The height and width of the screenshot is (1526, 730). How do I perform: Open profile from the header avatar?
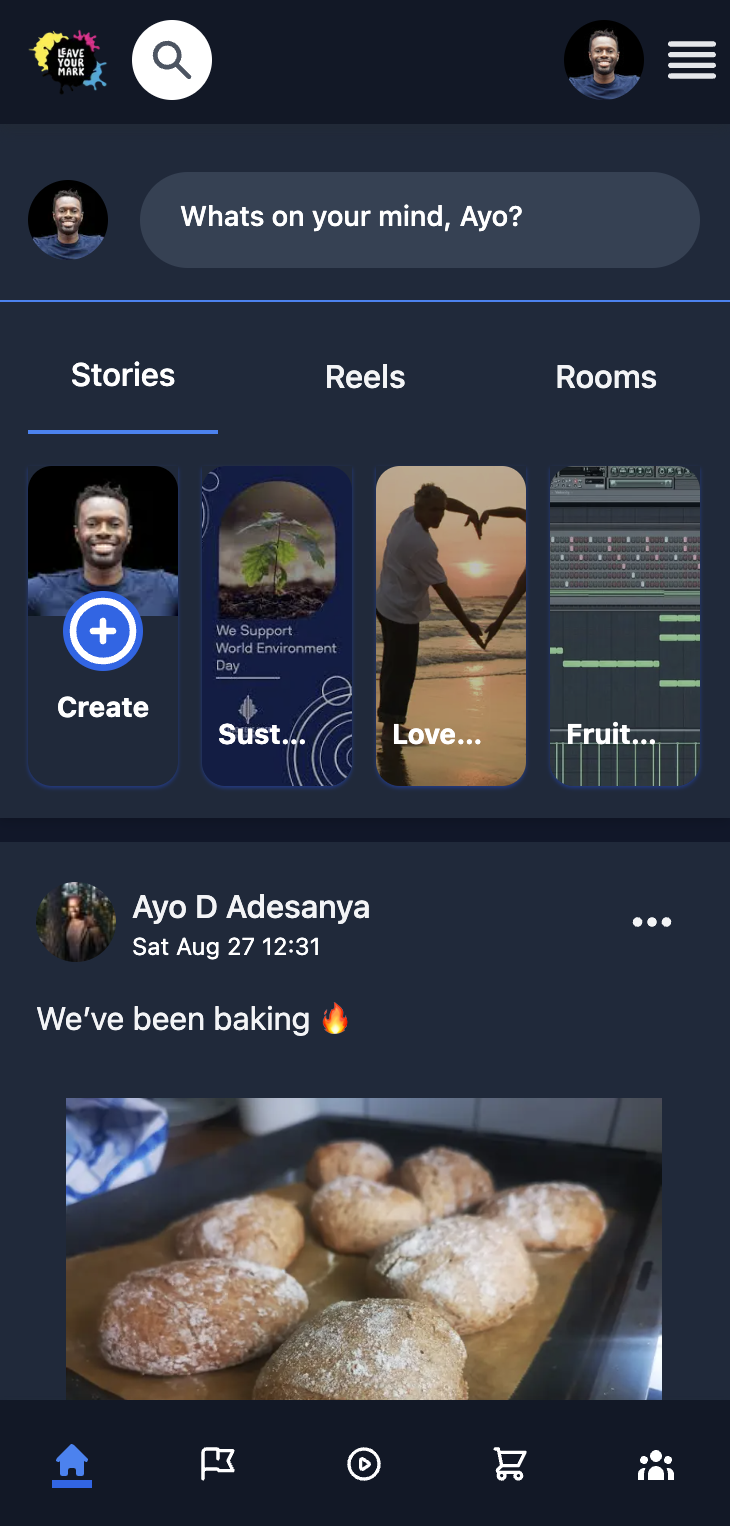604,61
